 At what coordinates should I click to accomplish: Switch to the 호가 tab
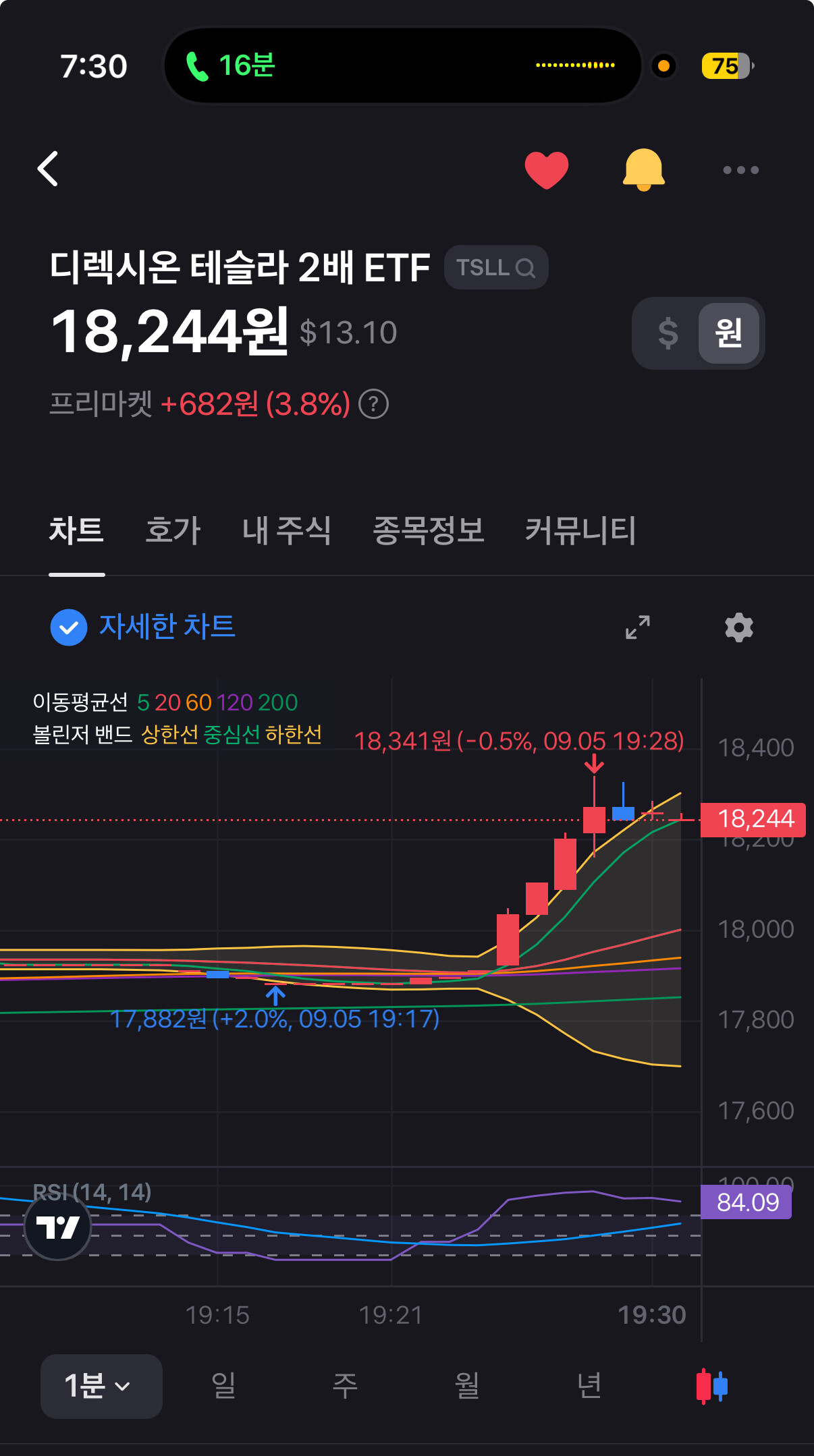173,530
